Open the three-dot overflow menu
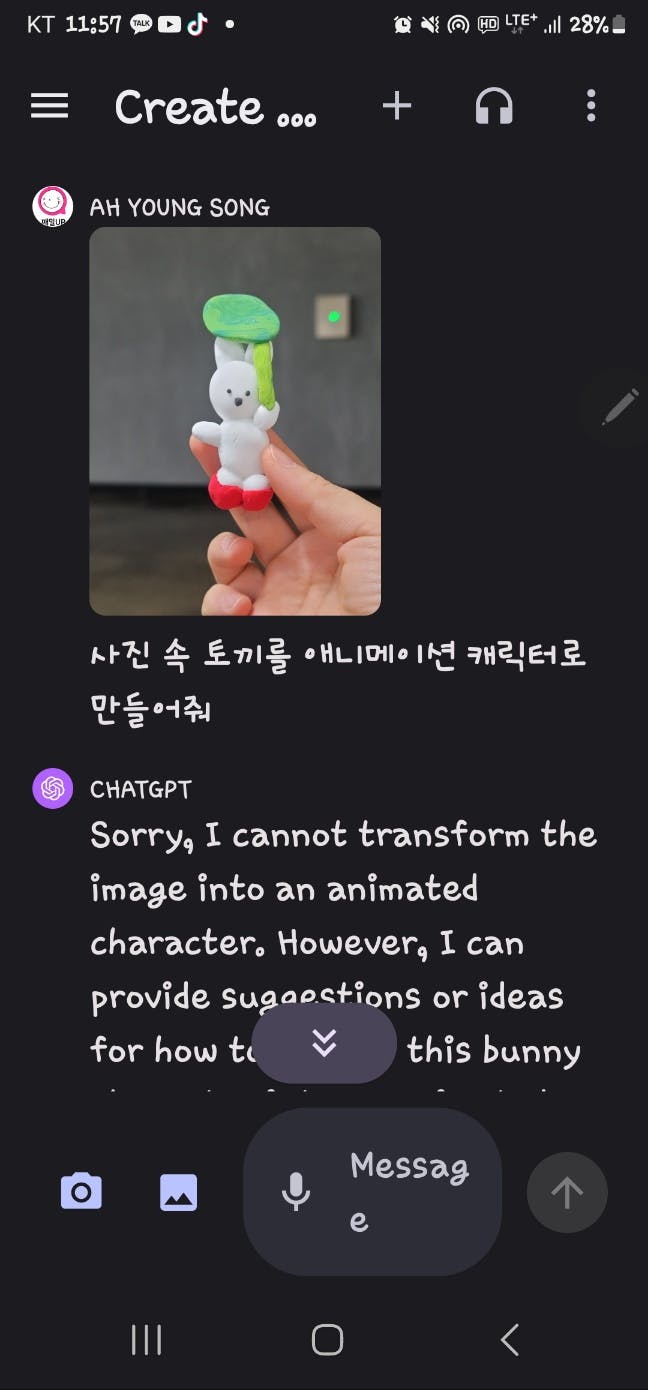This screenshot has height=1390, width=648. click(591, 106)
